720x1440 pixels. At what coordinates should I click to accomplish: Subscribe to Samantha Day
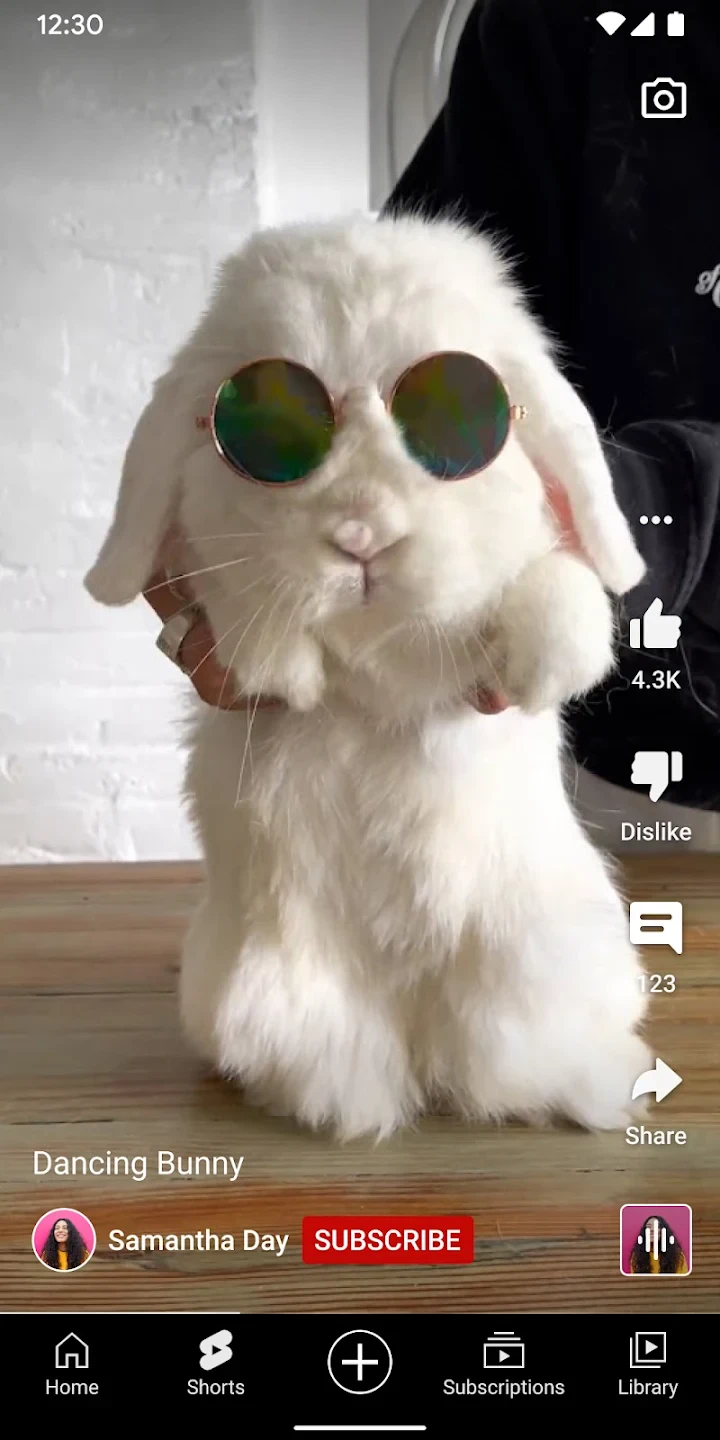[x=387, y=1240]
